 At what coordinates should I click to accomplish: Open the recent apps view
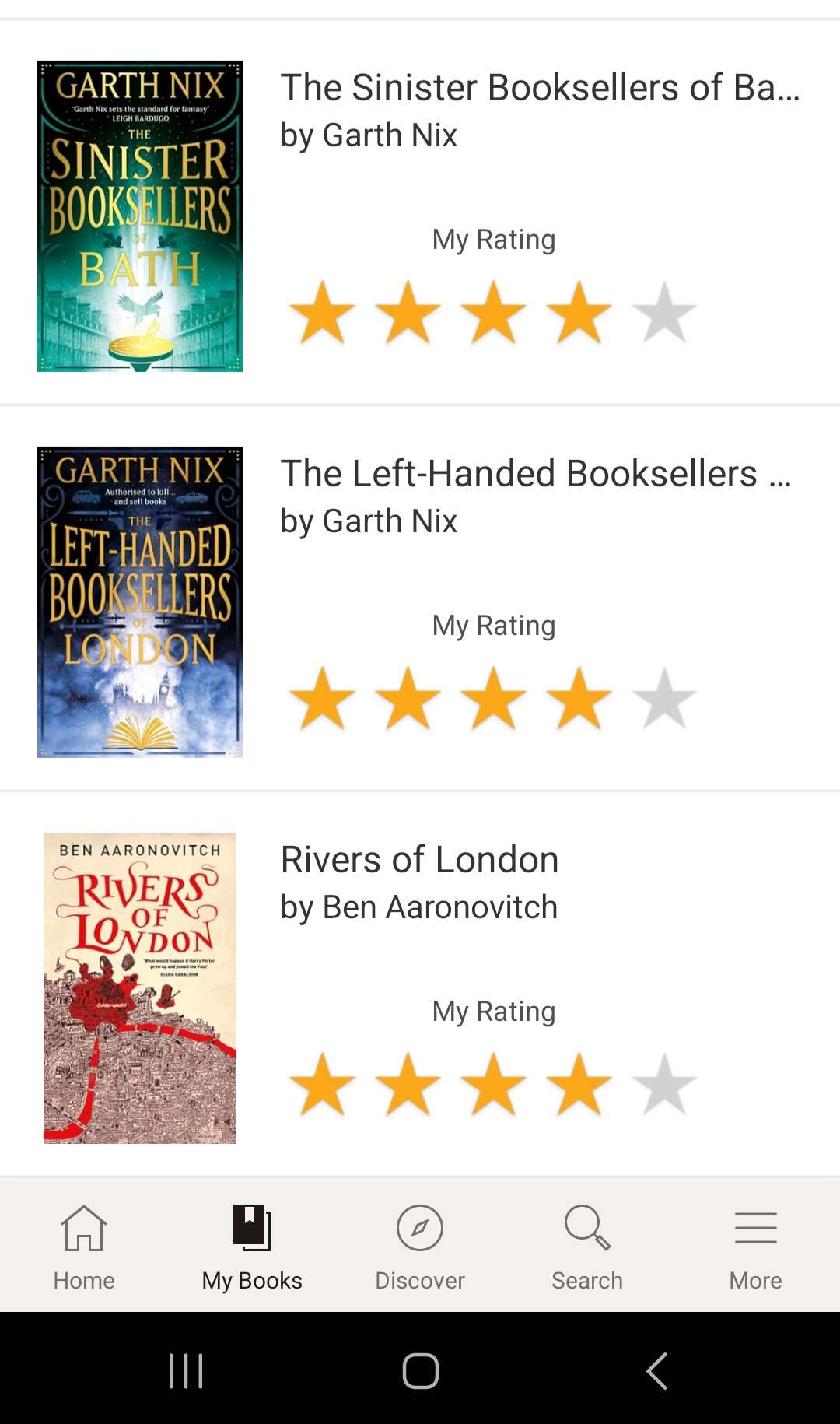[186, 1370]
